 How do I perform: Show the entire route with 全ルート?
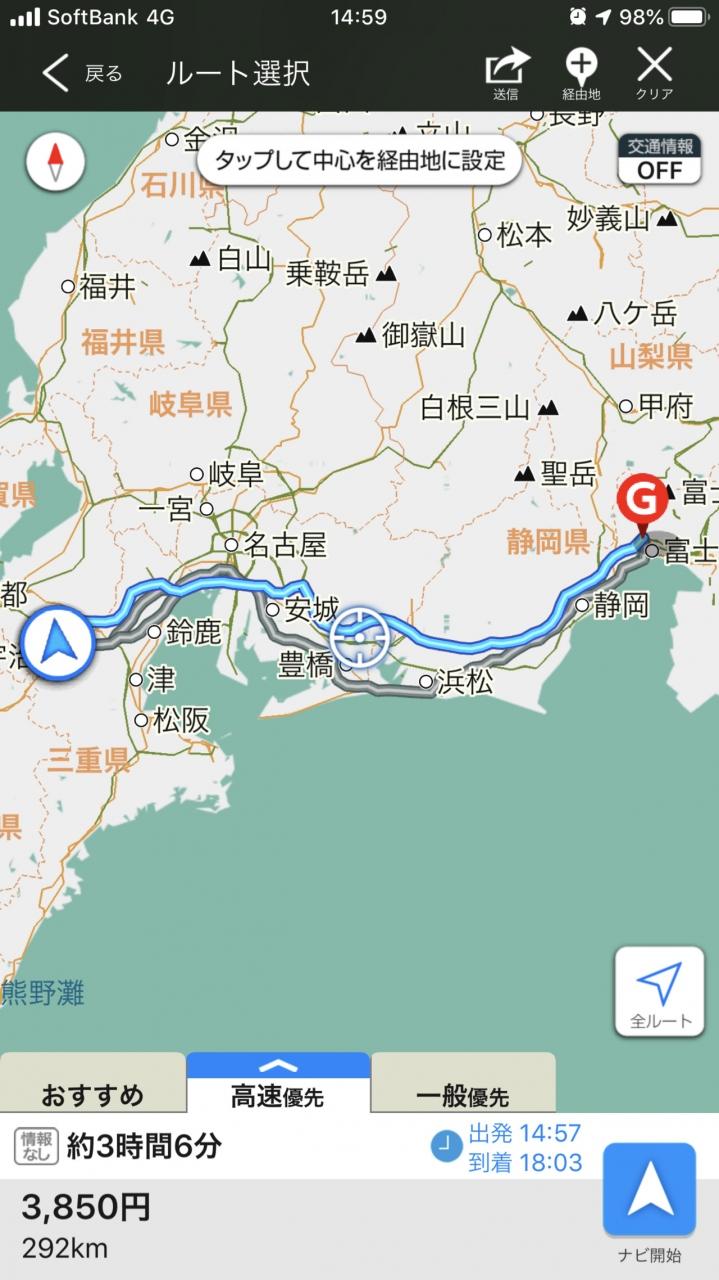pos(660,990)
